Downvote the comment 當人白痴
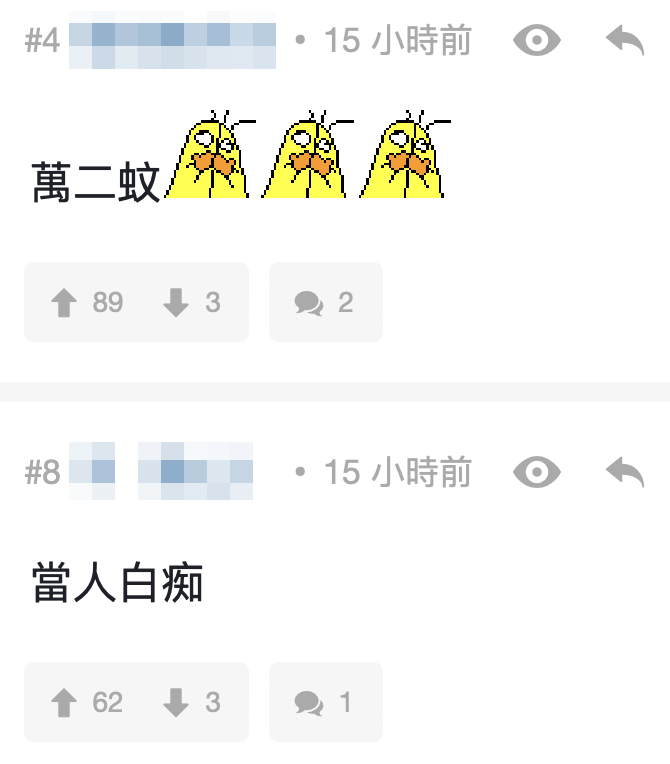The width and height of the screenshot is (670, 764). point(176,702)
